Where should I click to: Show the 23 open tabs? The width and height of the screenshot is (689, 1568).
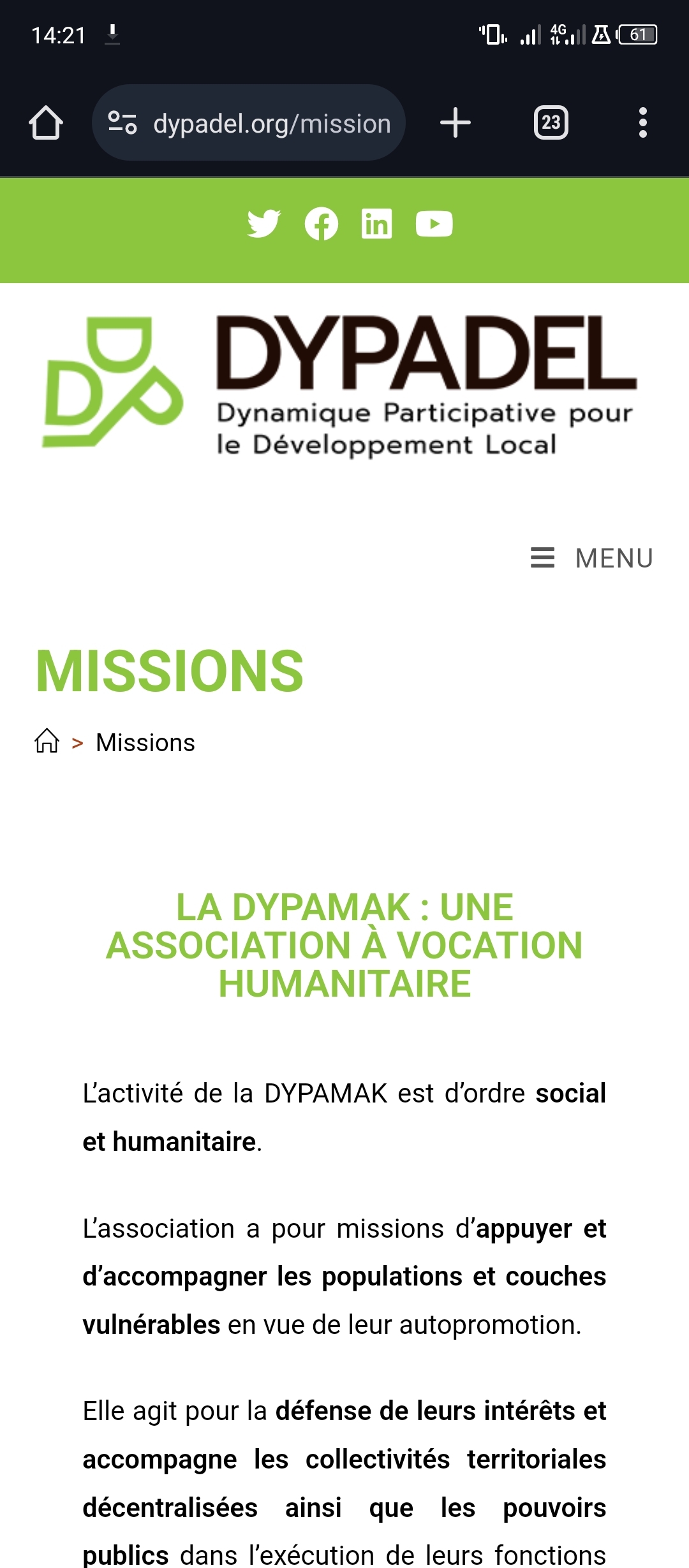point(551,122)
